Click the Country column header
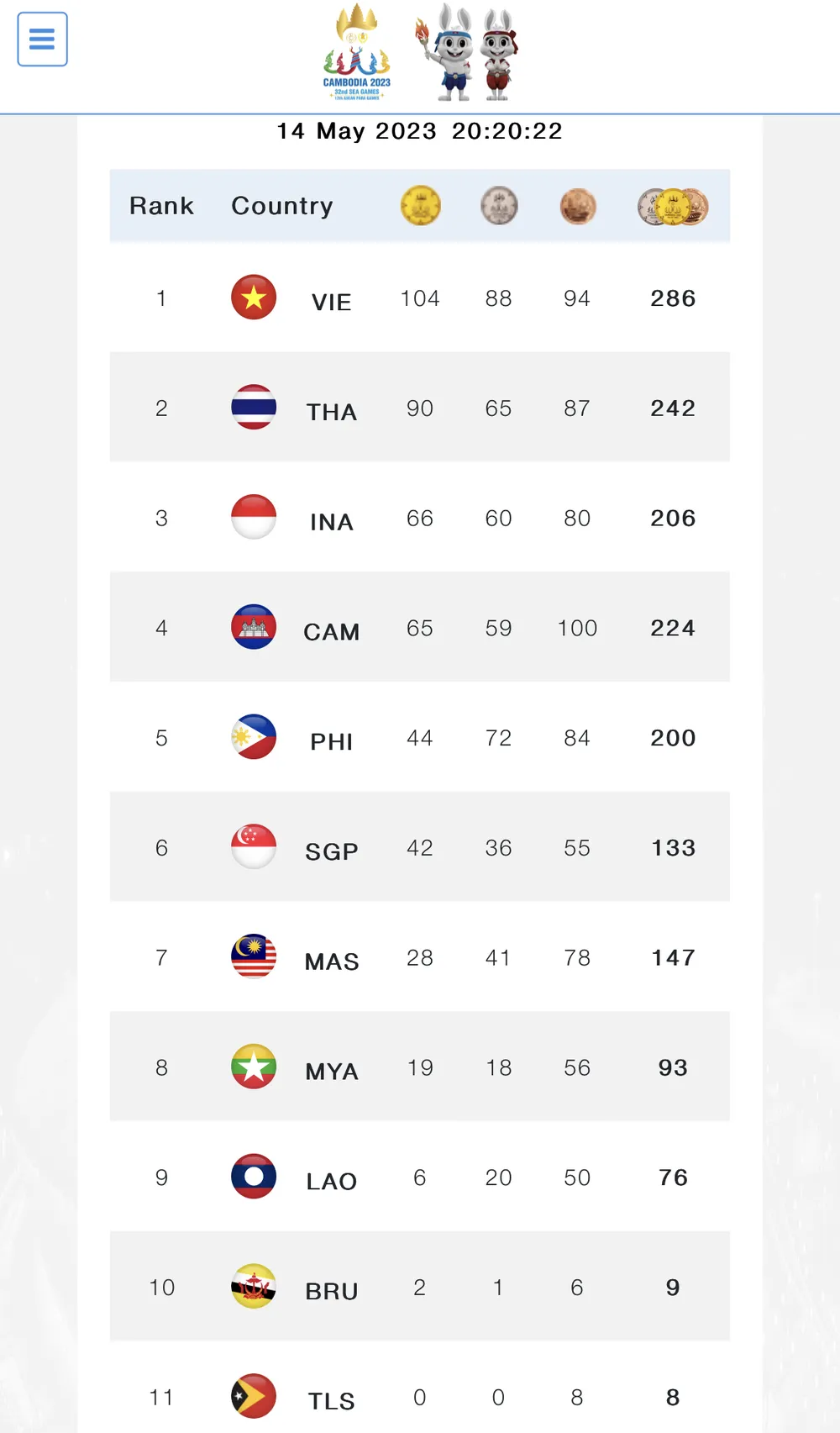The width and height of the screenshot is (840, 1433). point(282,205)
